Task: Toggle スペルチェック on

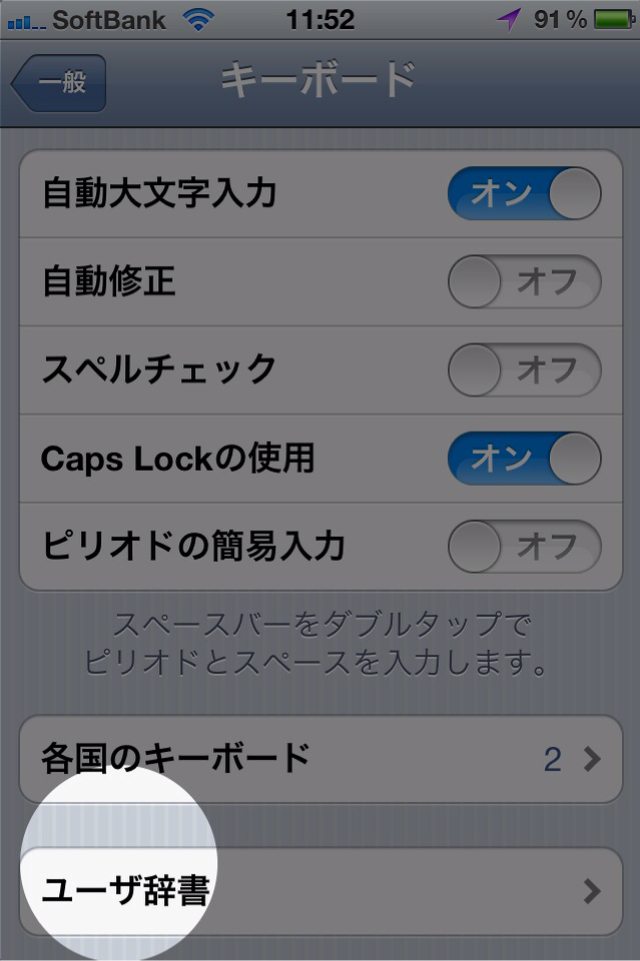Action: coord(524,370)
